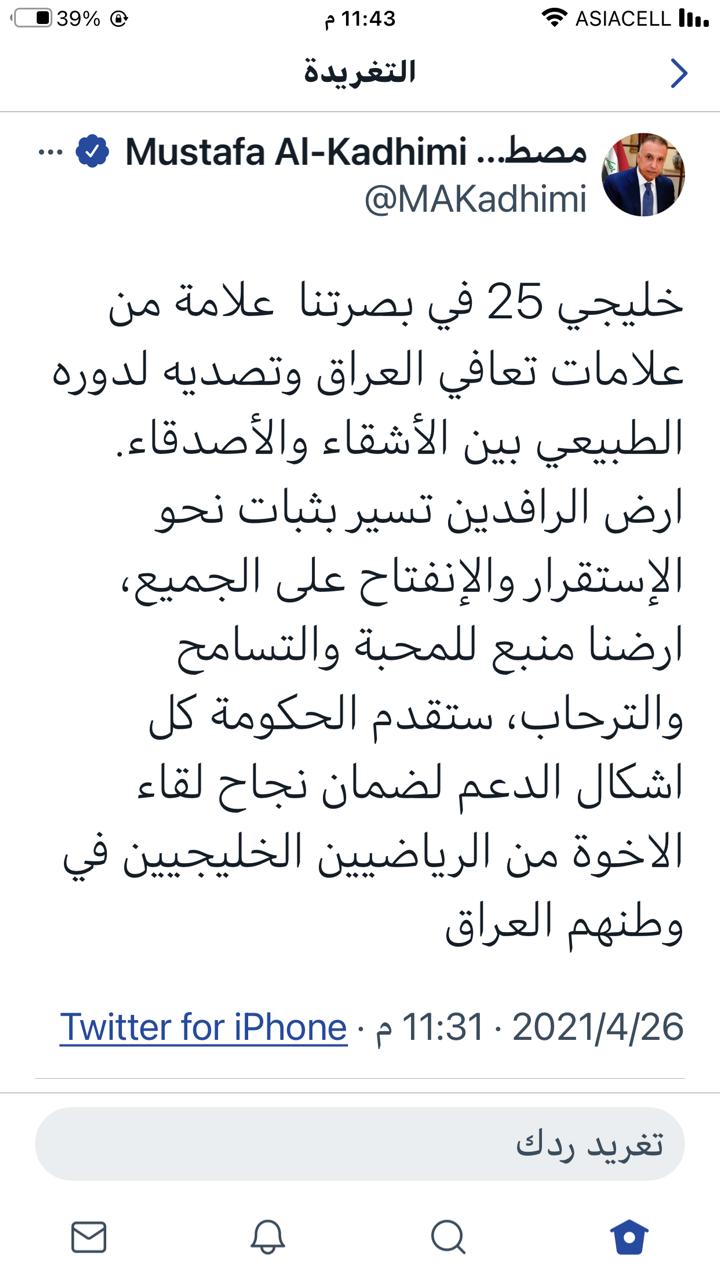Tap the Twitter for iPhone source link
720x1280 pixels.
pos(203,1027)
